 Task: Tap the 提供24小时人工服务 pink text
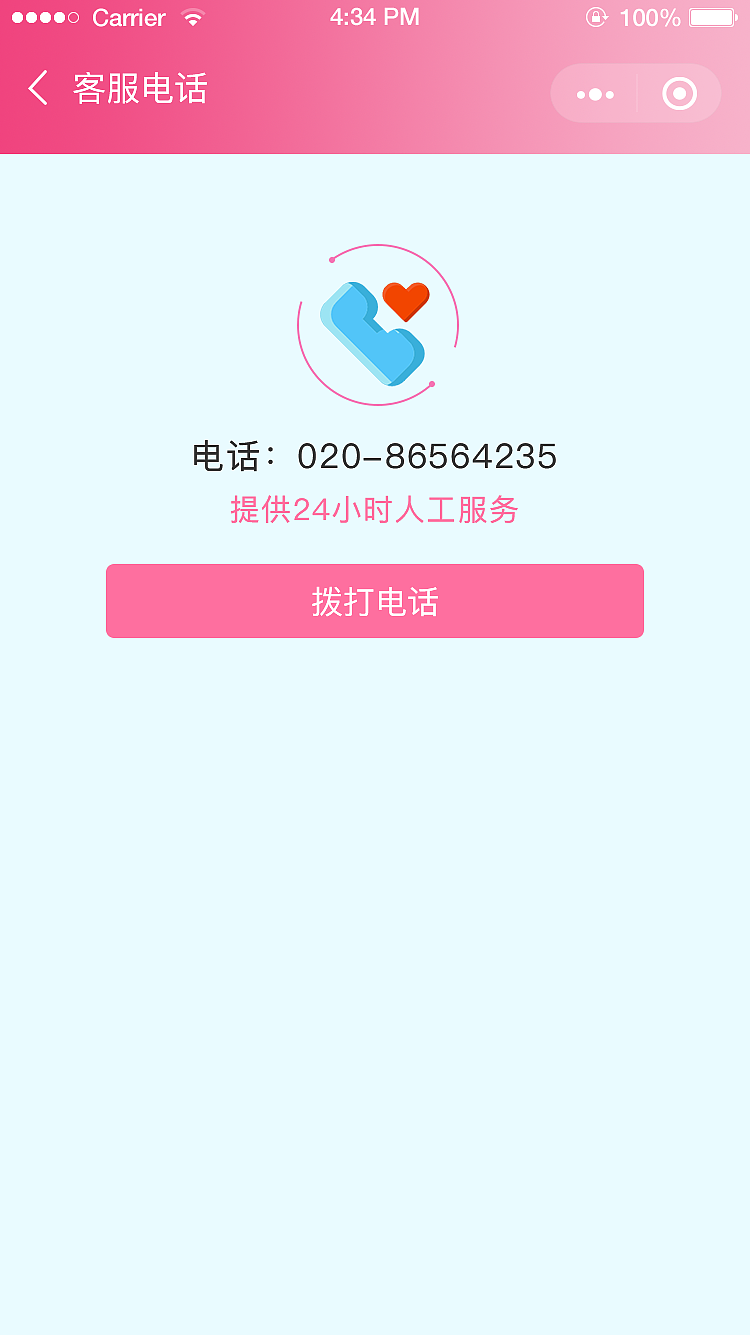tap(374, 510)
